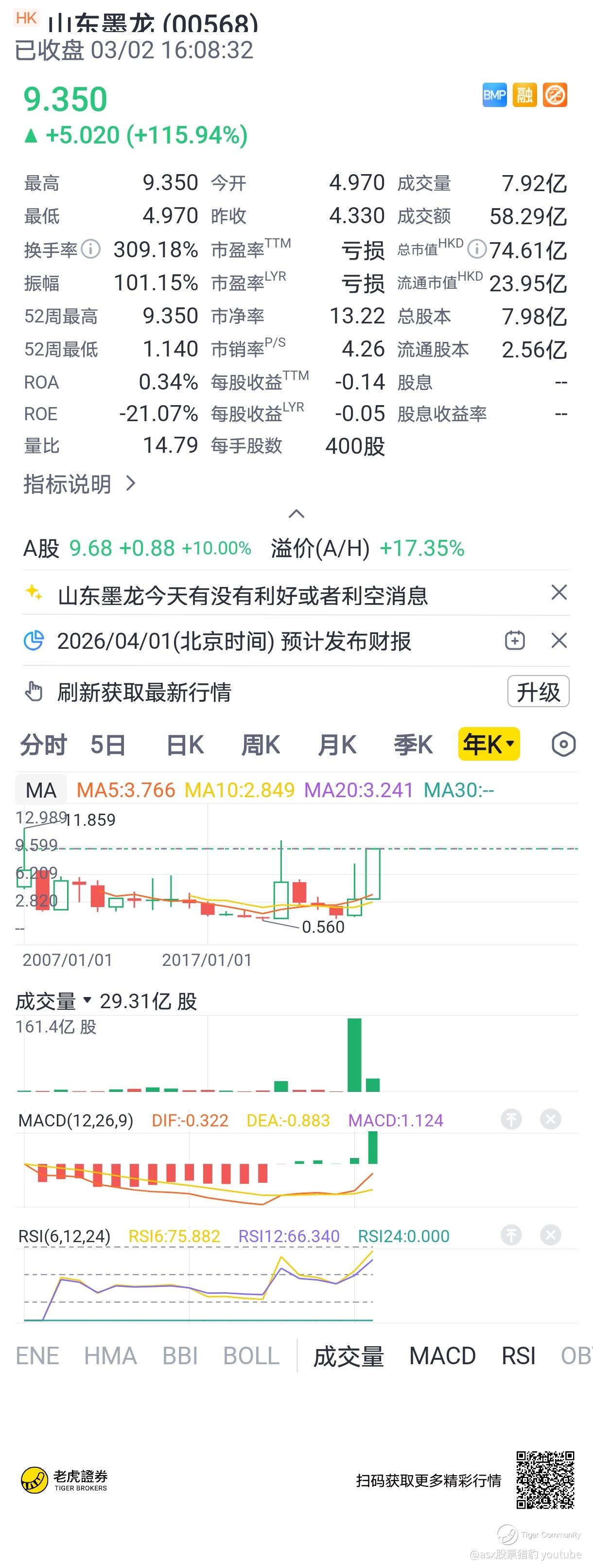Tap 升级 to upgrade quotes
593x1568 pixels.
[538, 692]
